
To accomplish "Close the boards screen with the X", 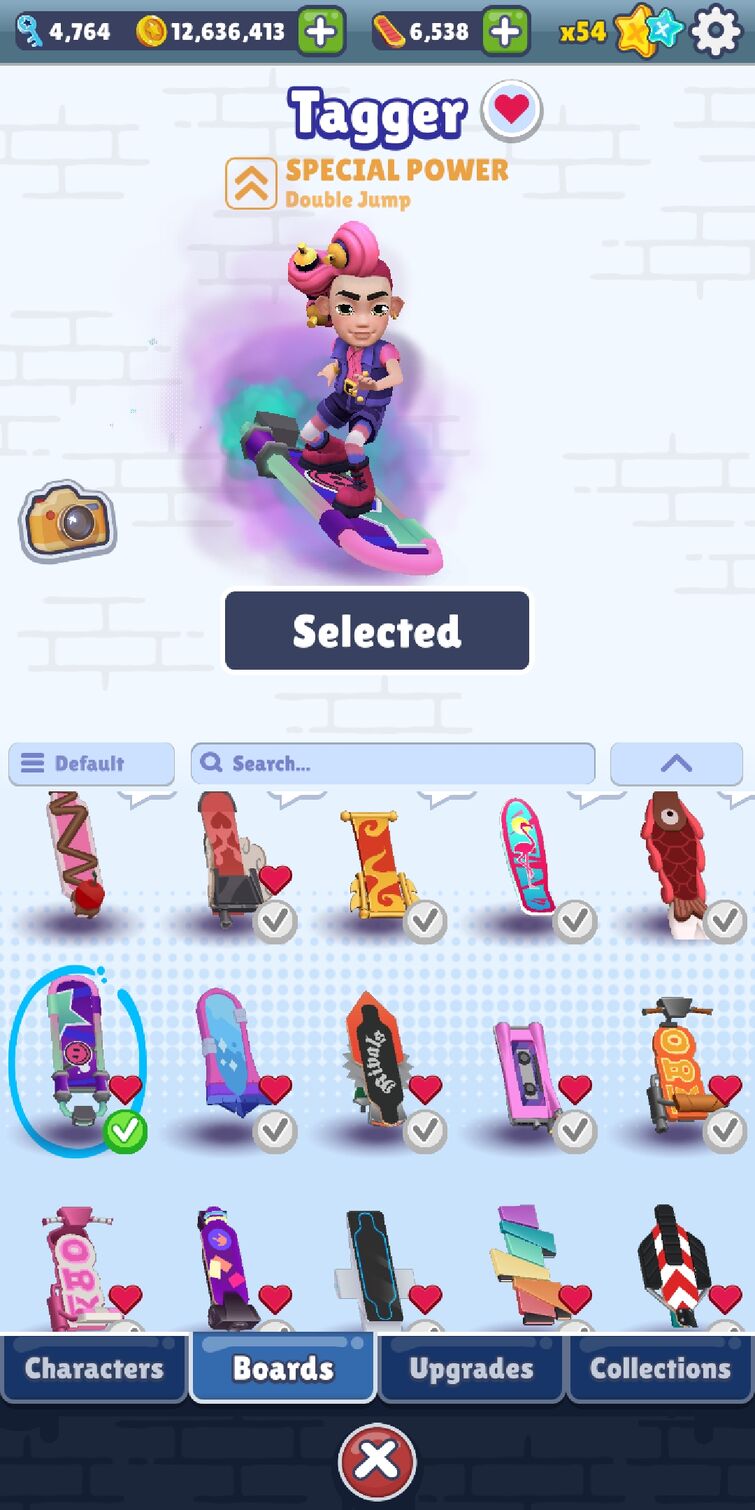I will [377, 1460].
